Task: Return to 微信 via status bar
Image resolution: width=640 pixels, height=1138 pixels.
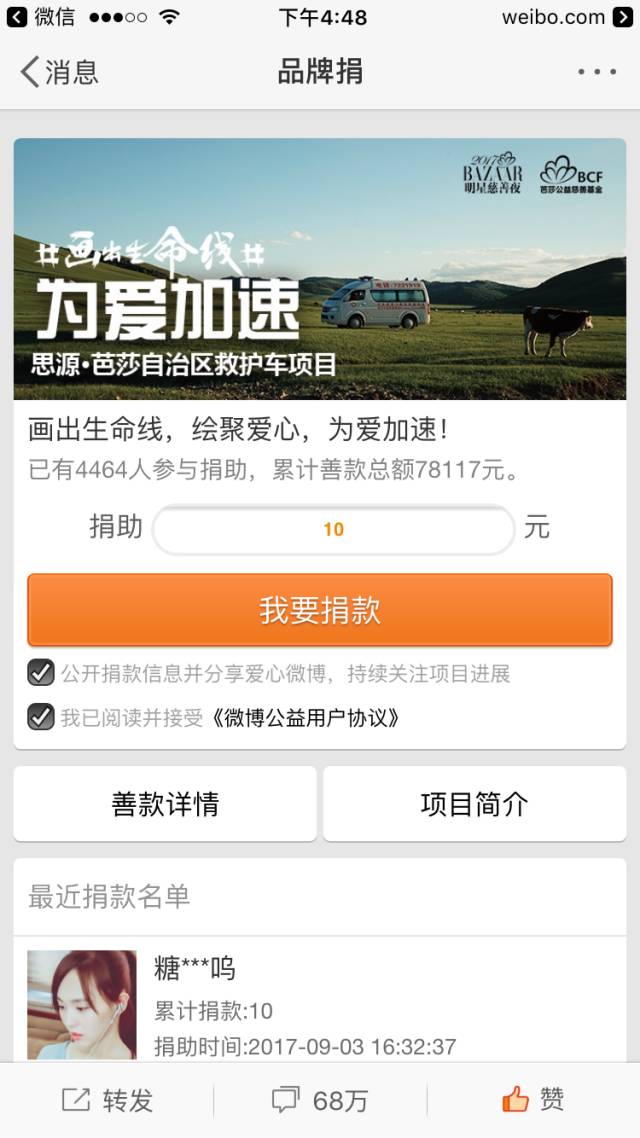Action: (42, 17)
